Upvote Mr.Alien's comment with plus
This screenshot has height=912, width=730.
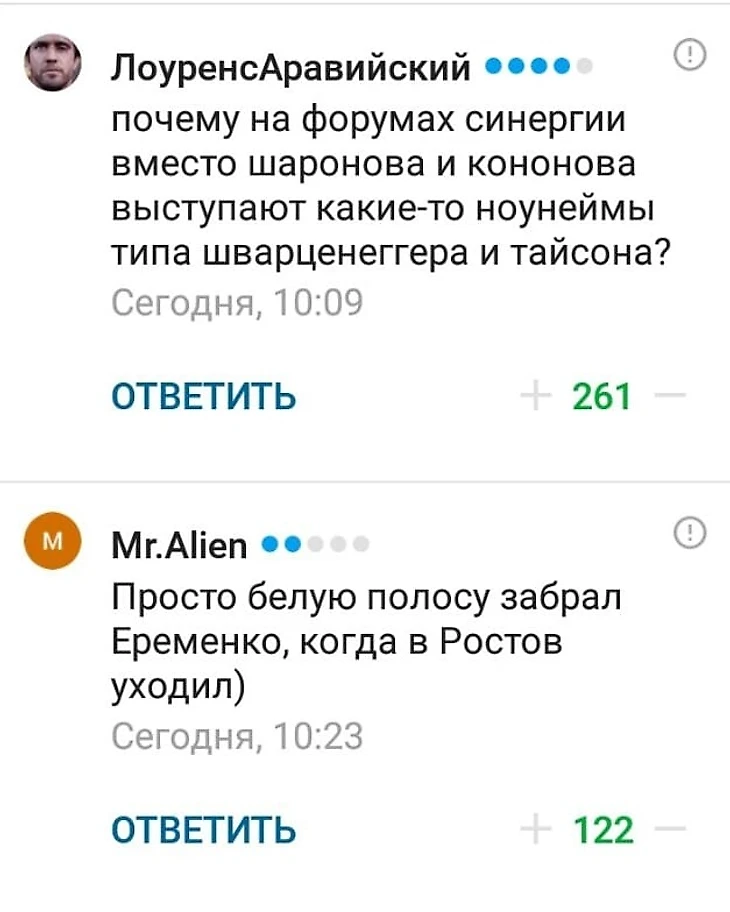[537, 829]
